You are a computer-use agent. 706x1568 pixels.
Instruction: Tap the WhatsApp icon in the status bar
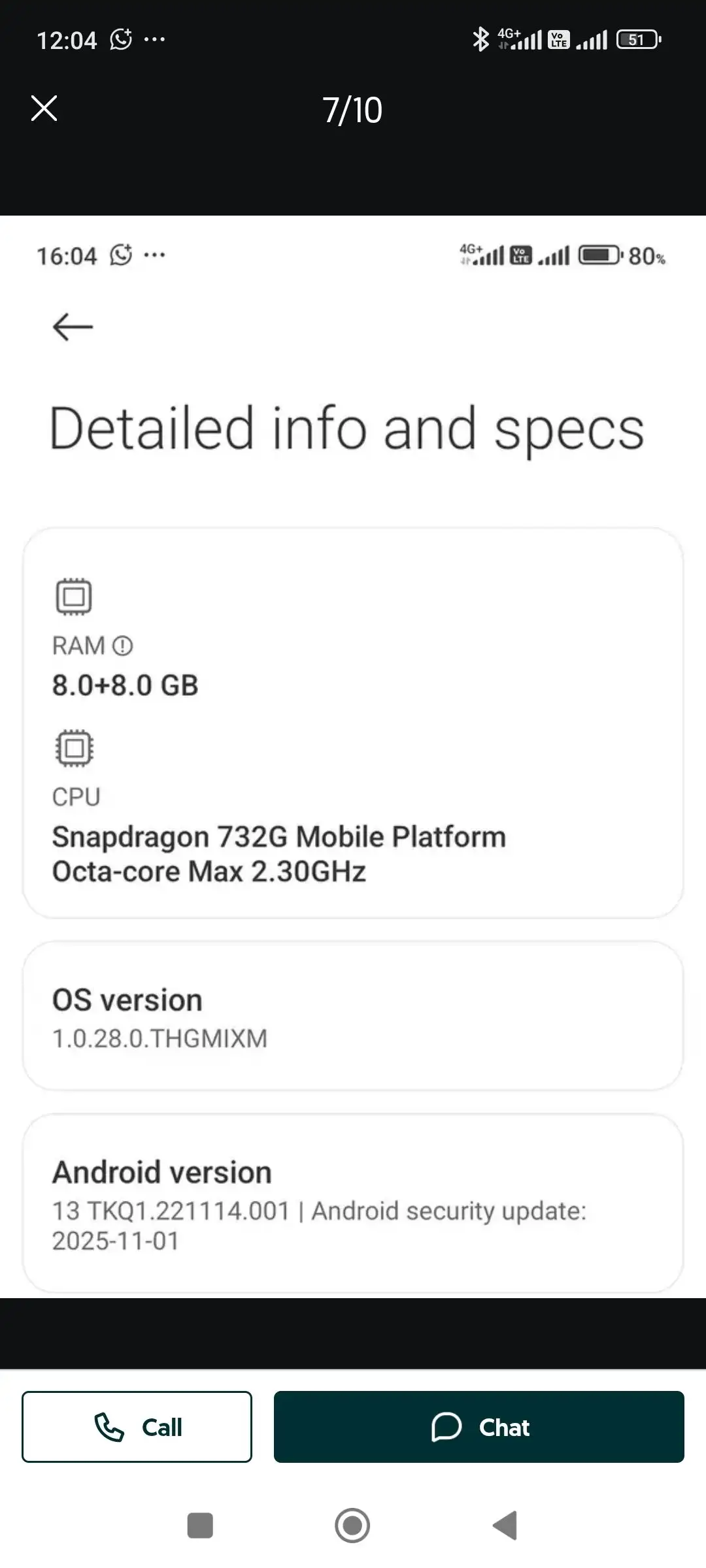[x=121, y=39]
